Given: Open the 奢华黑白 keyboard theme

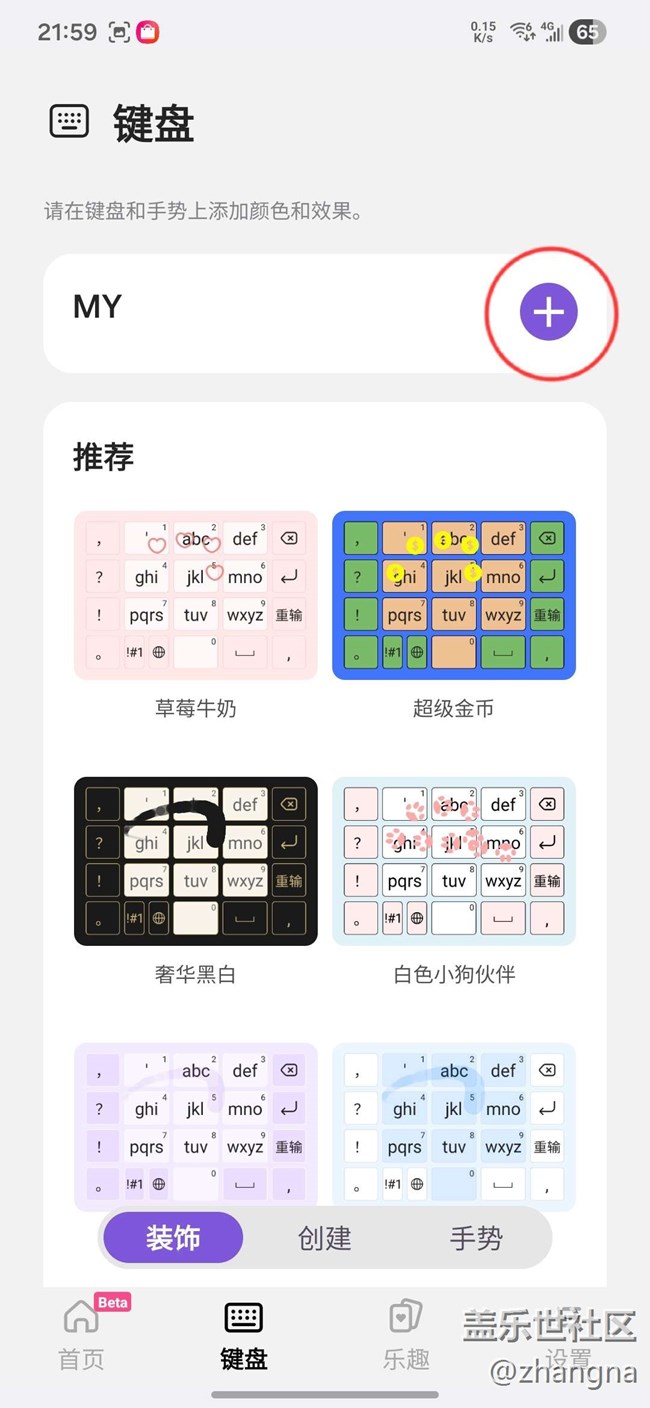Looking at the screenshot, I should click(x=196, y=861).
